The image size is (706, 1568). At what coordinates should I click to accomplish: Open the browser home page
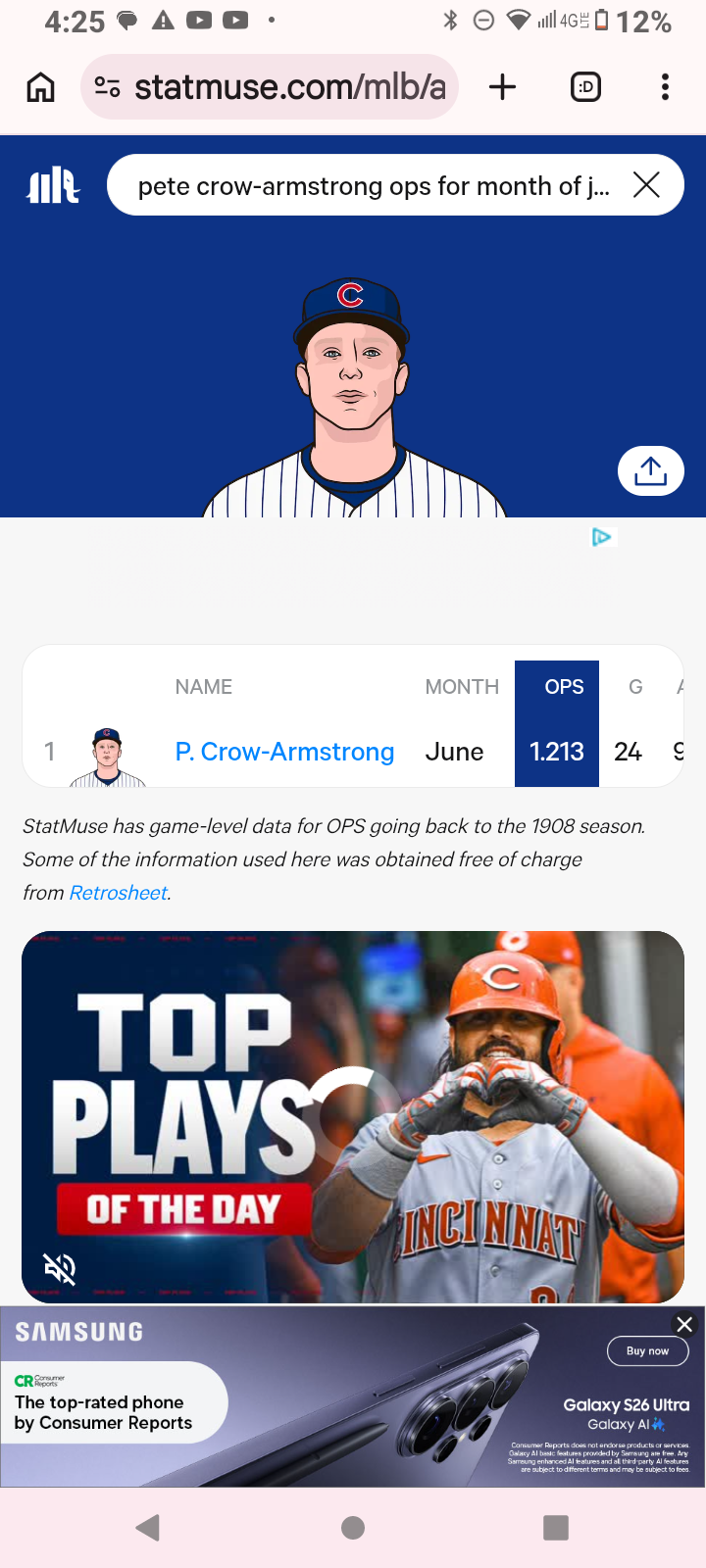click(x=40, y=87)
